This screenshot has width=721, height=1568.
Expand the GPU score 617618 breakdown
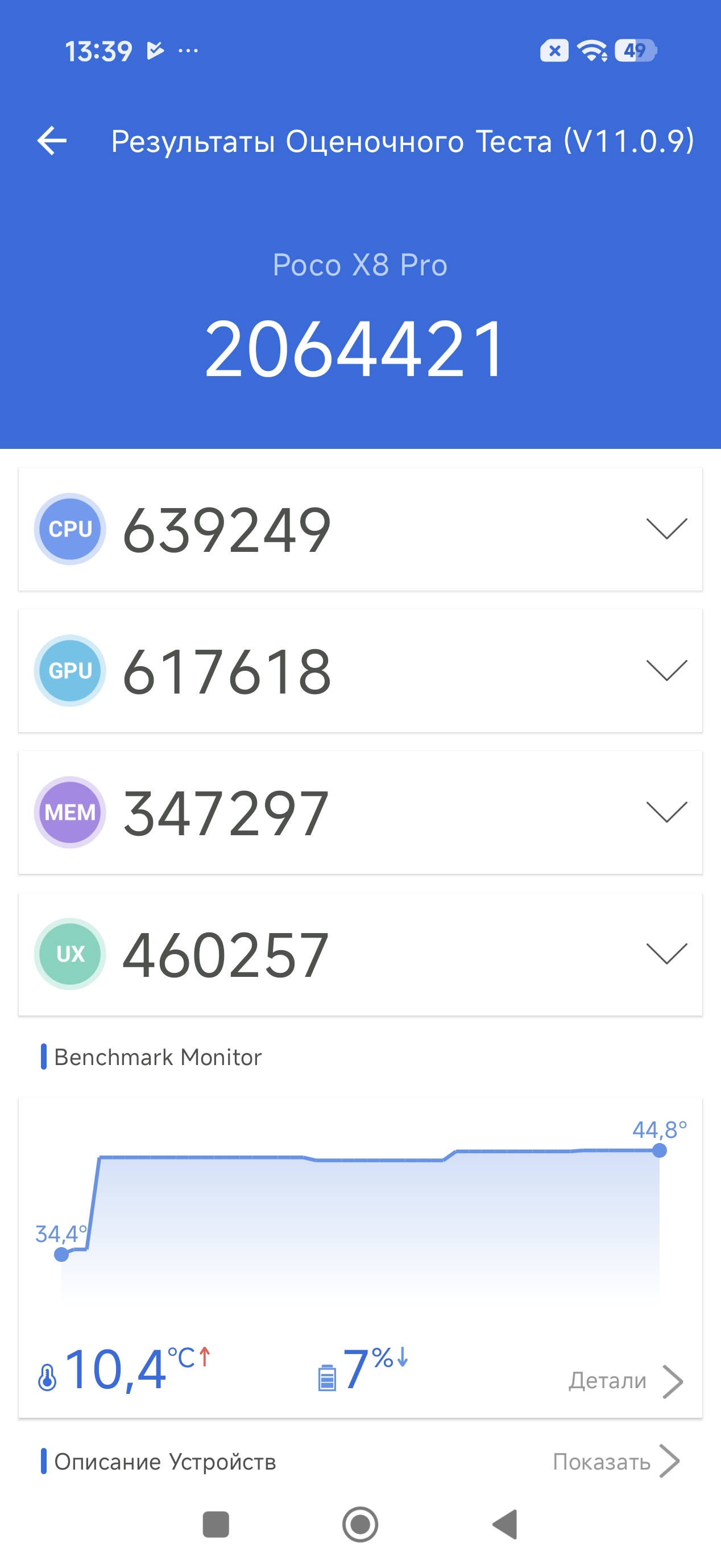point(666,670)
